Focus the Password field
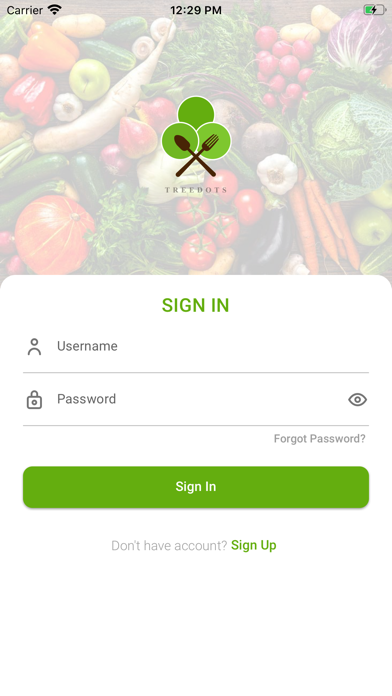Screen dimensions: 392x696 tap(196, 399)
